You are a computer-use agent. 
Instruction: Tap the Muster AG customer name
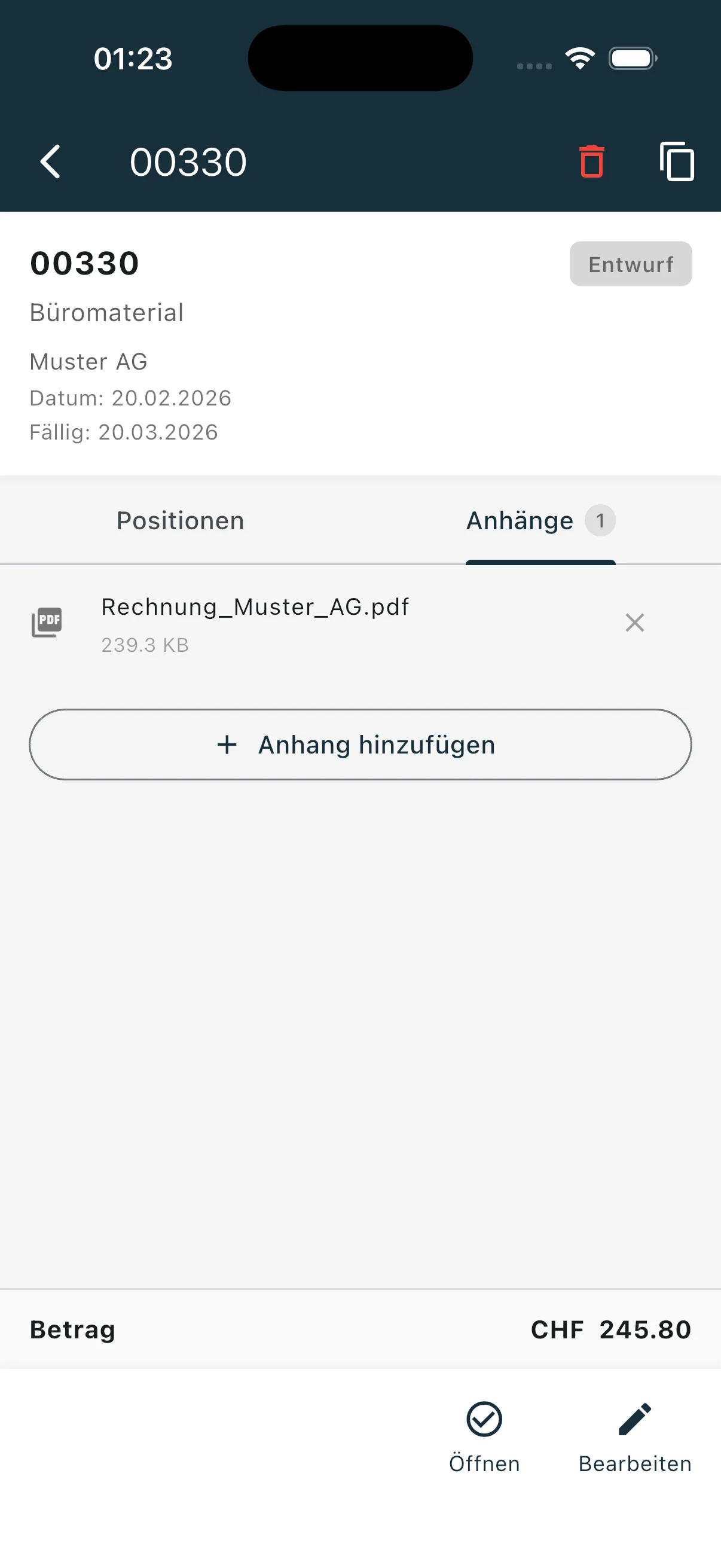(x=88, y=361)
